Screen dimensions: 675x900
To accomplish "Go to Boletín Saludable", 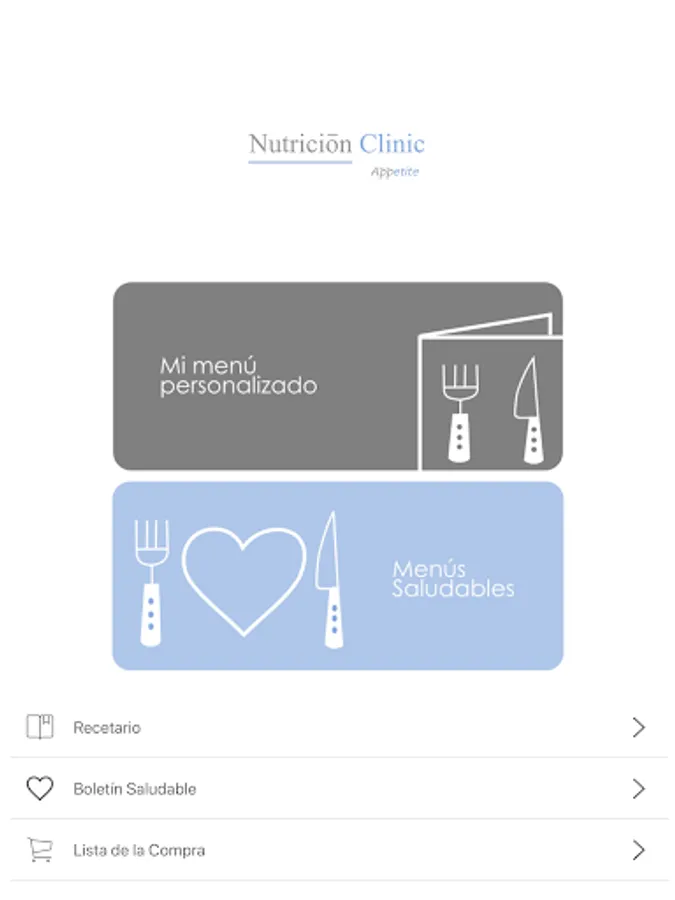I will [x=337, y=789].
